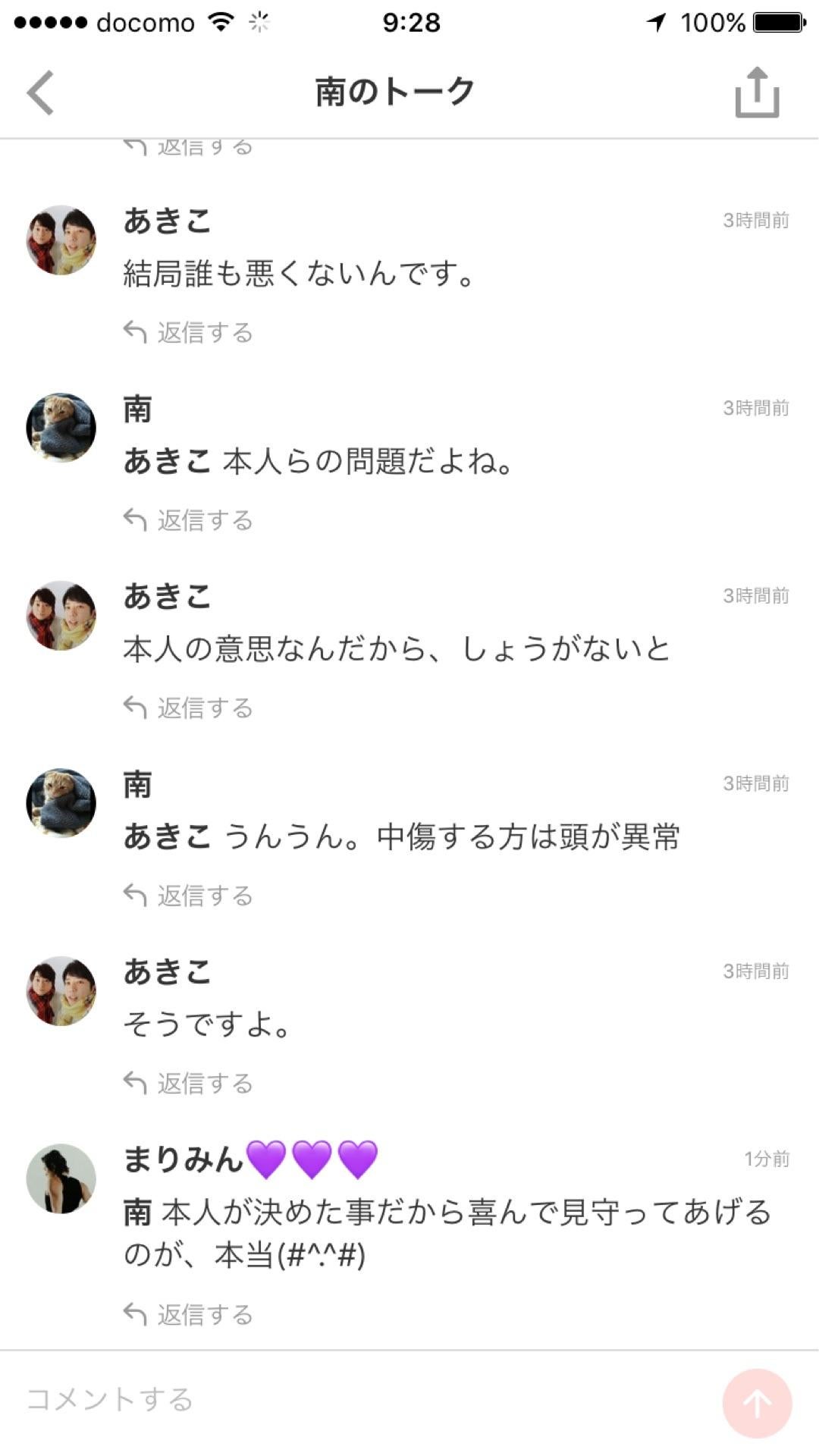Tap the Wi-Fi icon in the status bar
Screen dimensions: 819x1456
(x=221, y=21)
